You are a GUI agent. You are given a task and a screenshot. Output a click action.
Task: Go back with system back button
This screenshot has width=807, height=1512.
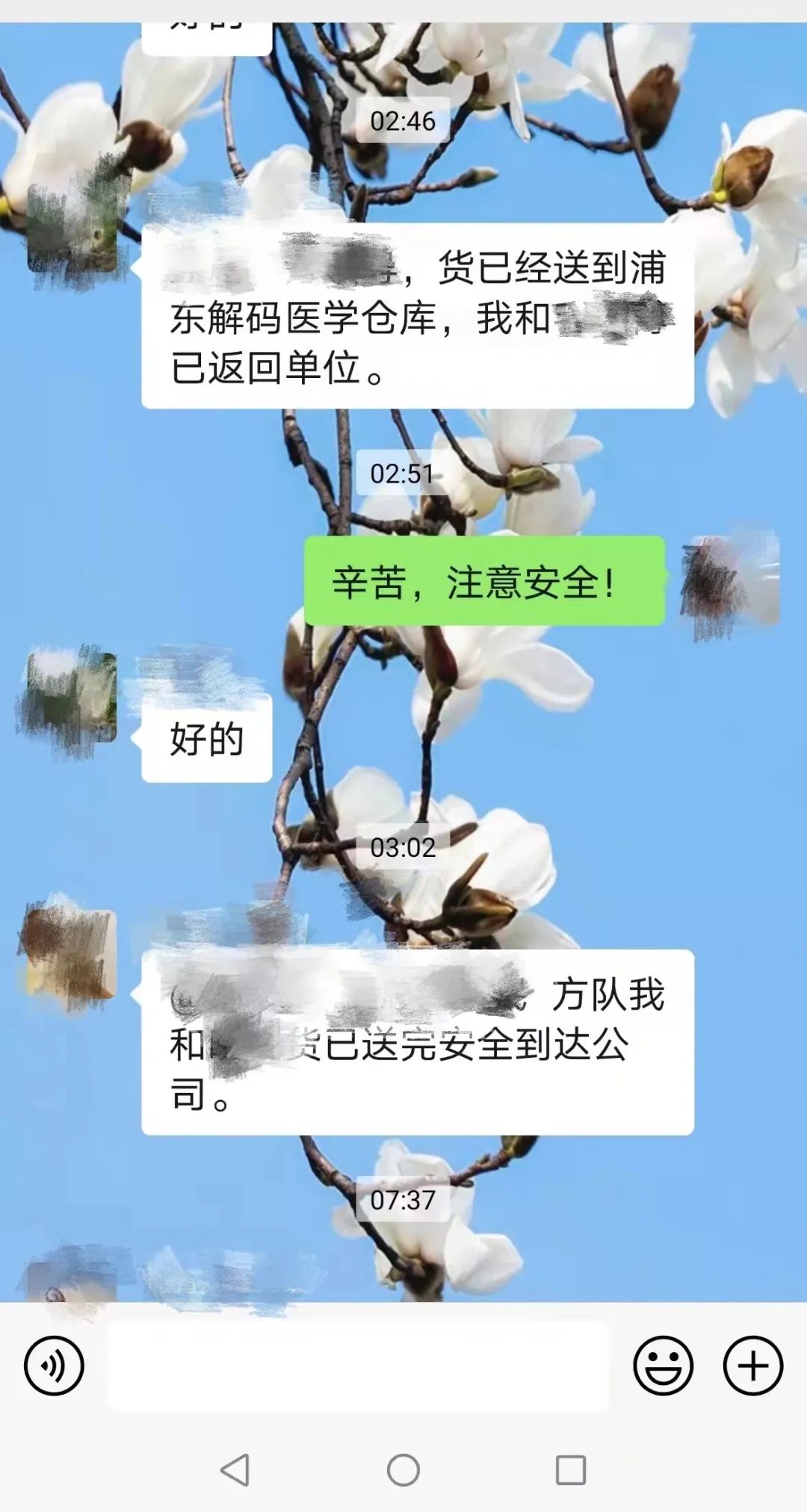235,1470
